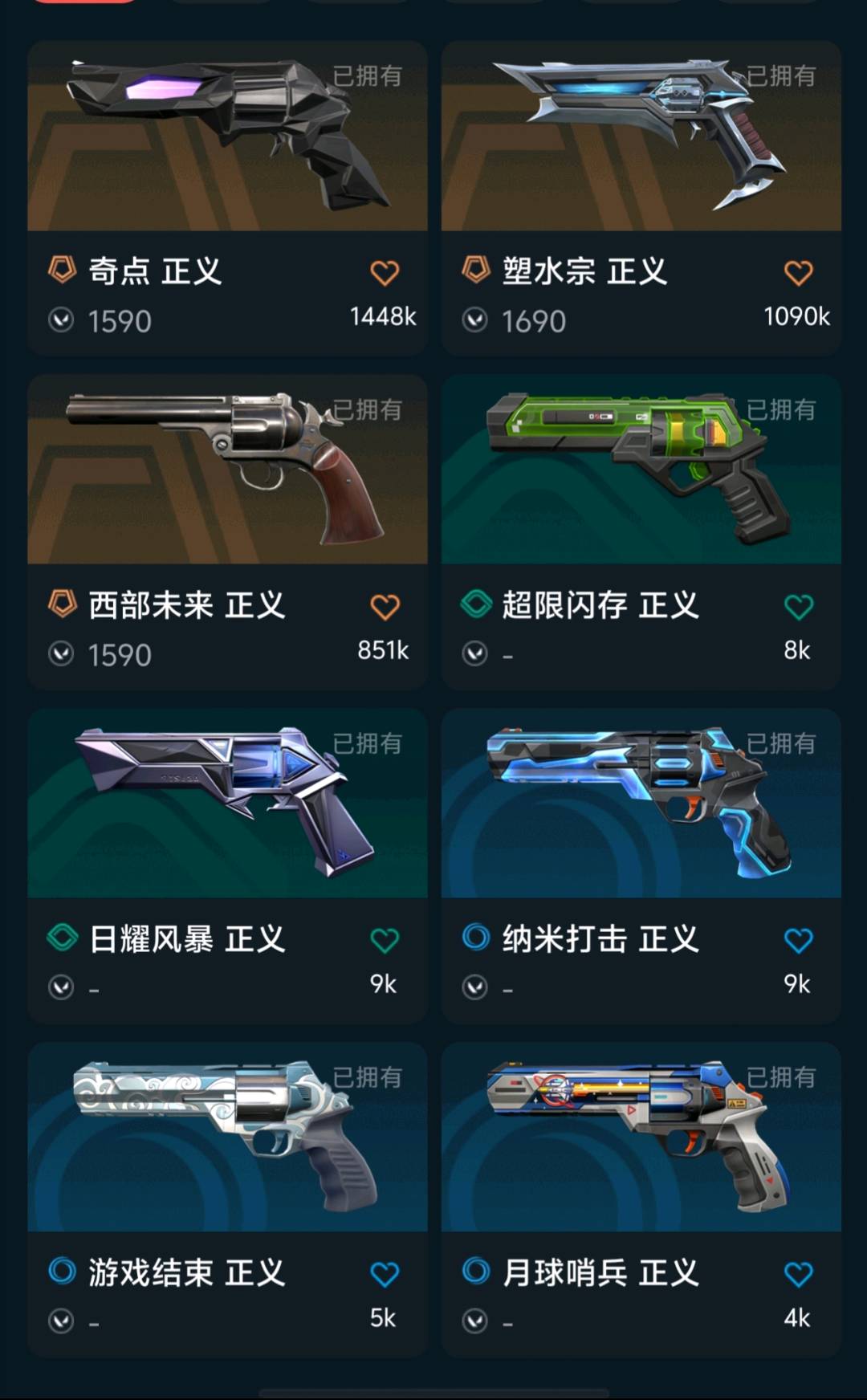
Task: Favorite the 西部未来 正义 skin
Action: [385, 607]
